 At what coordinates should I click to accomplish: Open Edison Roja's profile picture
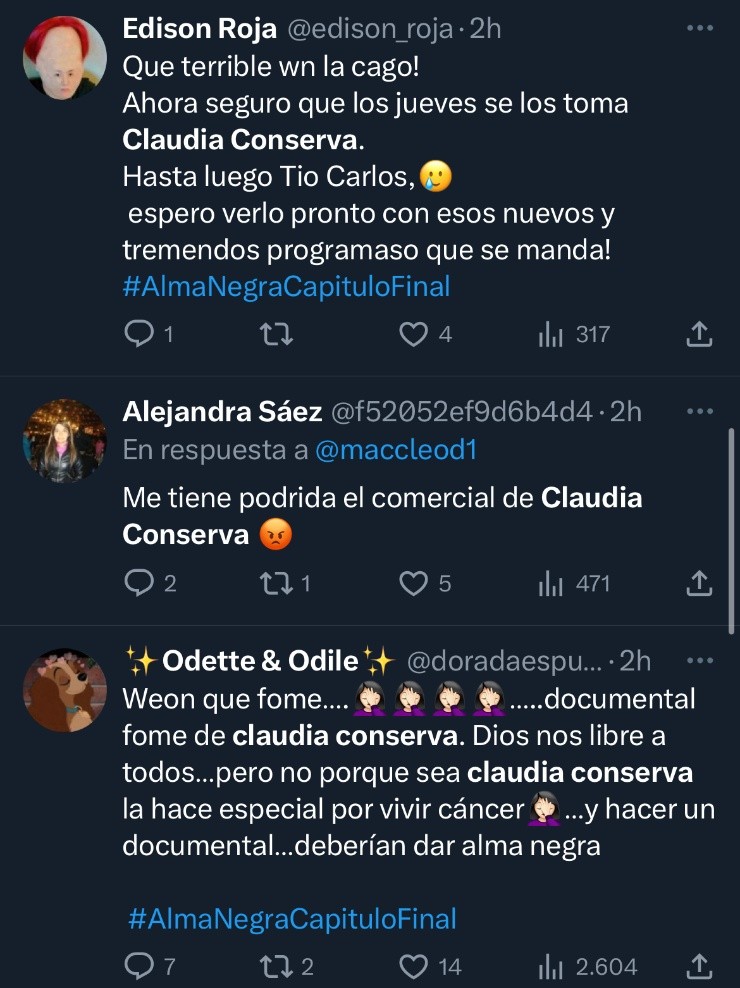coord(65,57)
